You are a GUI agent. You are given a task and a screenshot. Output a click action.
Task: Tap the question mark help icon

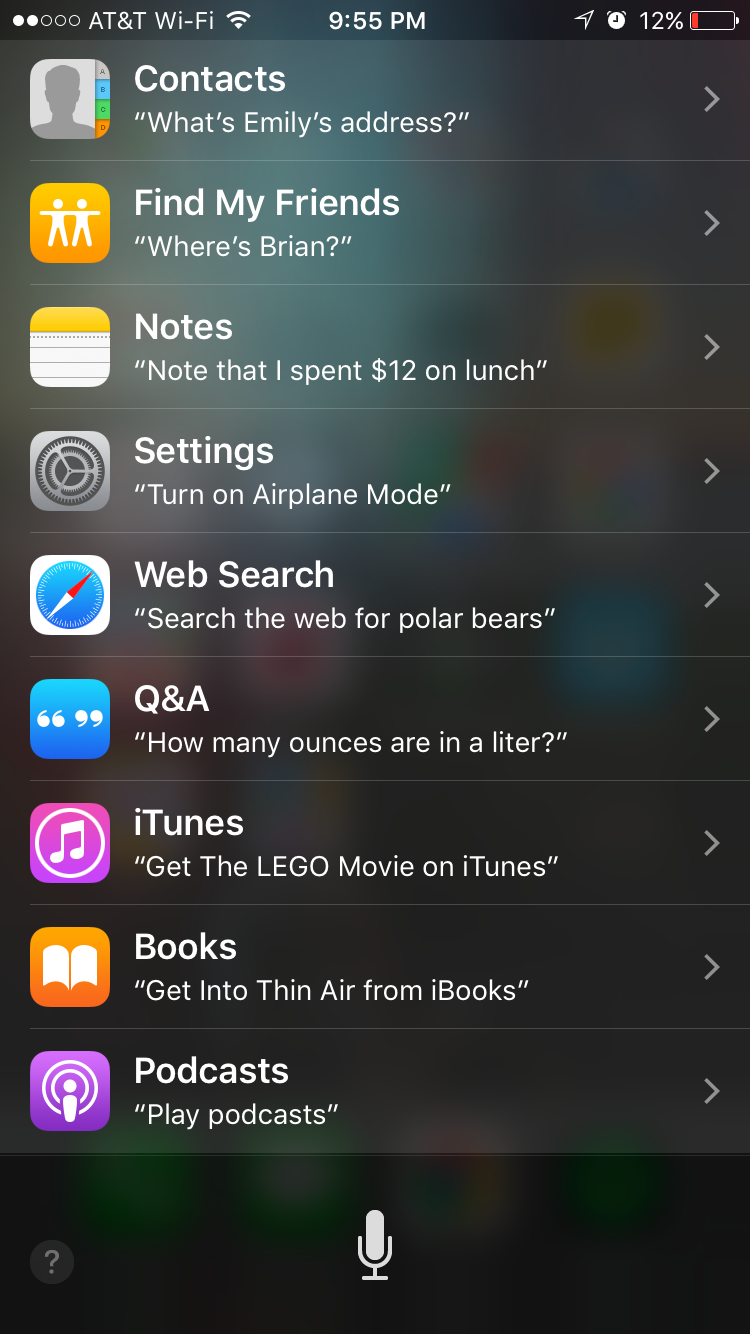[52, 1262]
